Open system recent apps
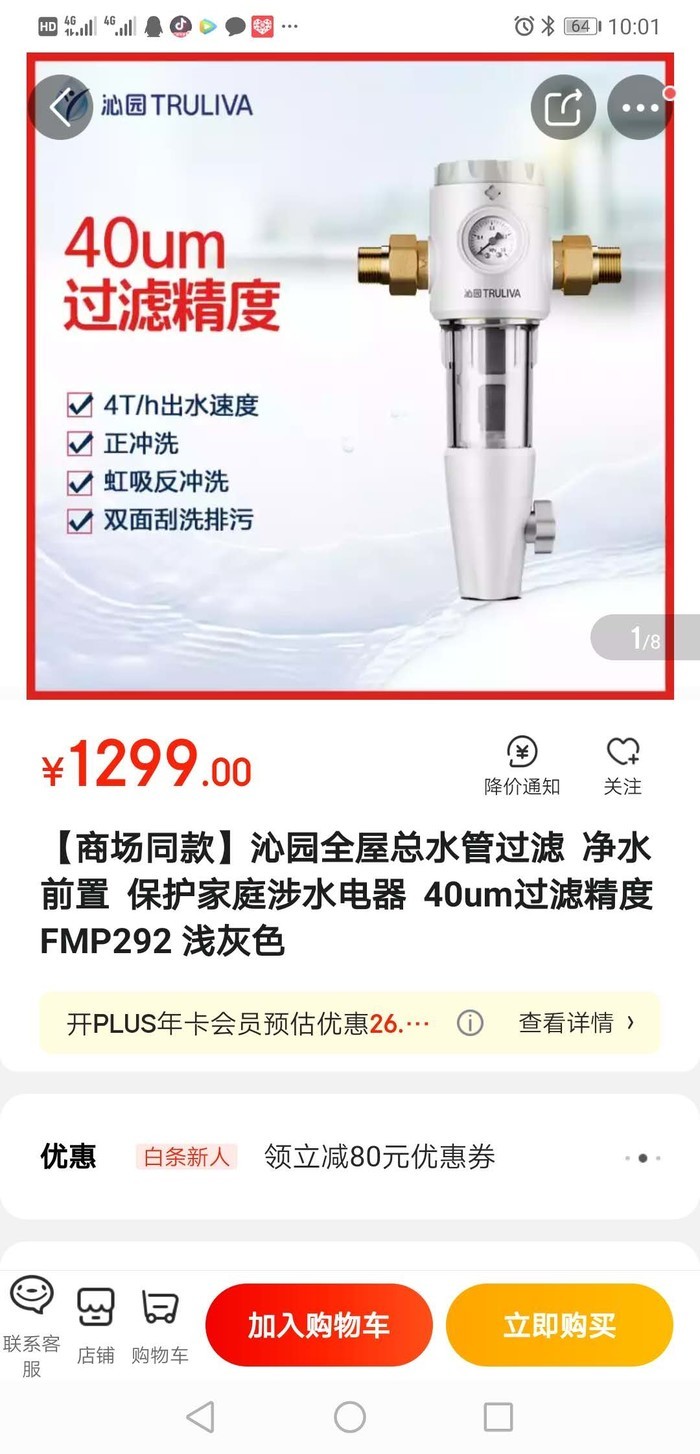 click(498, 1416)
